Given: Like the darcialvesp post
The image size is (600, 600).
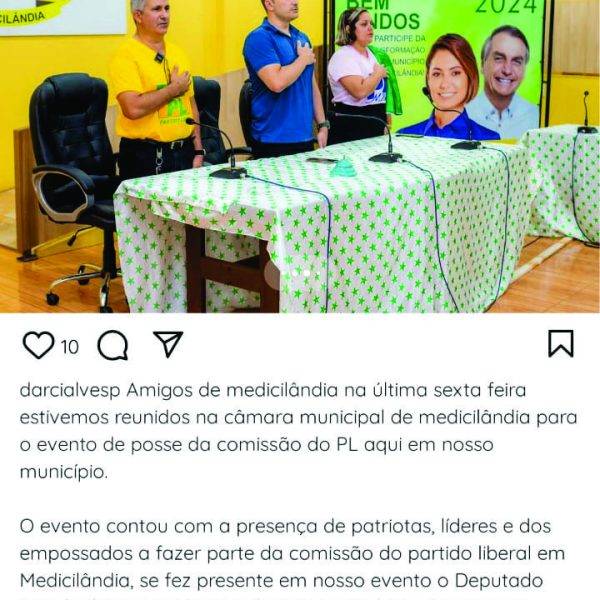Looking at the screenshot, I should (38, 345).
